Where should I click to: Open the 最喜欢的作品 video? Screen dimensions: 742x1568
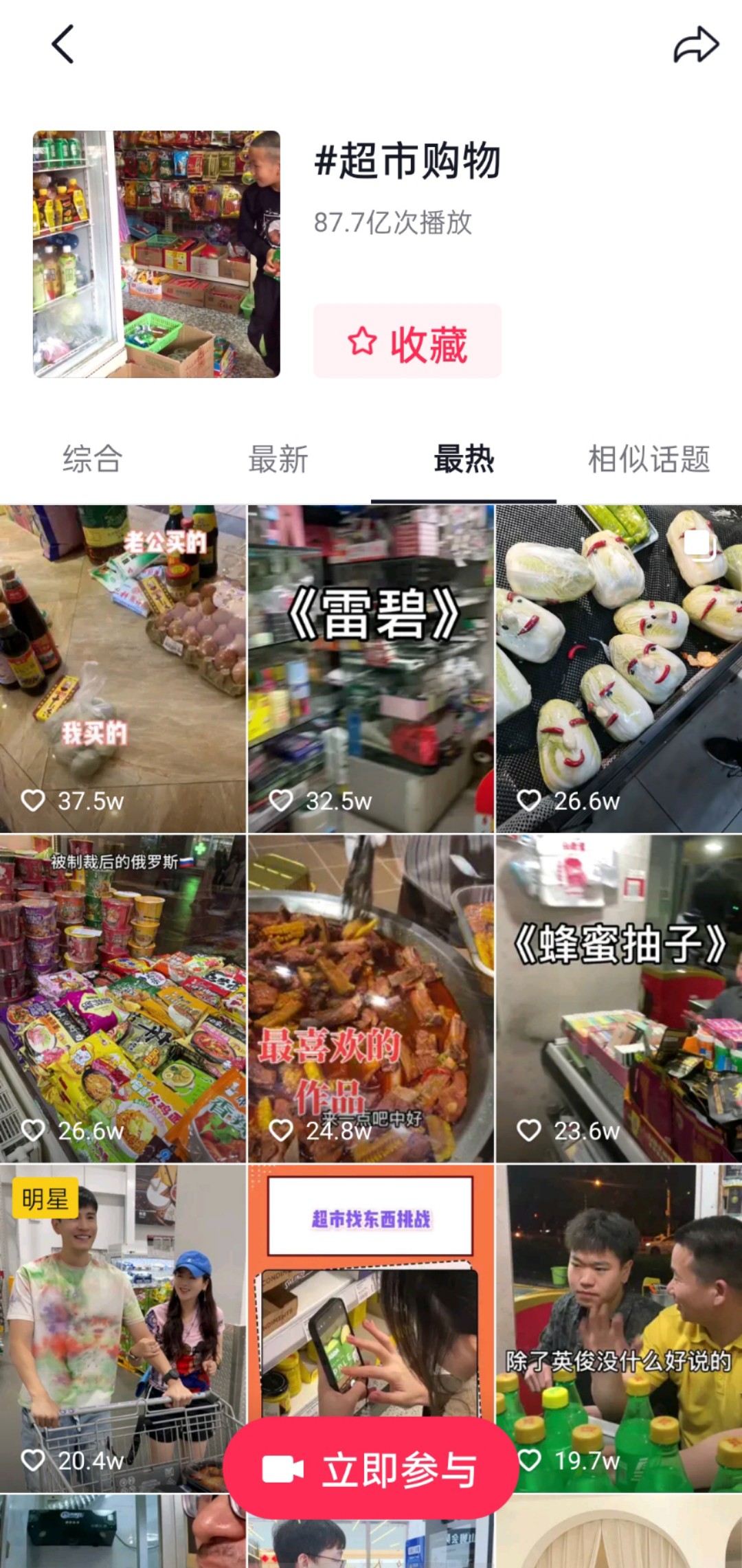click(371, 998)
